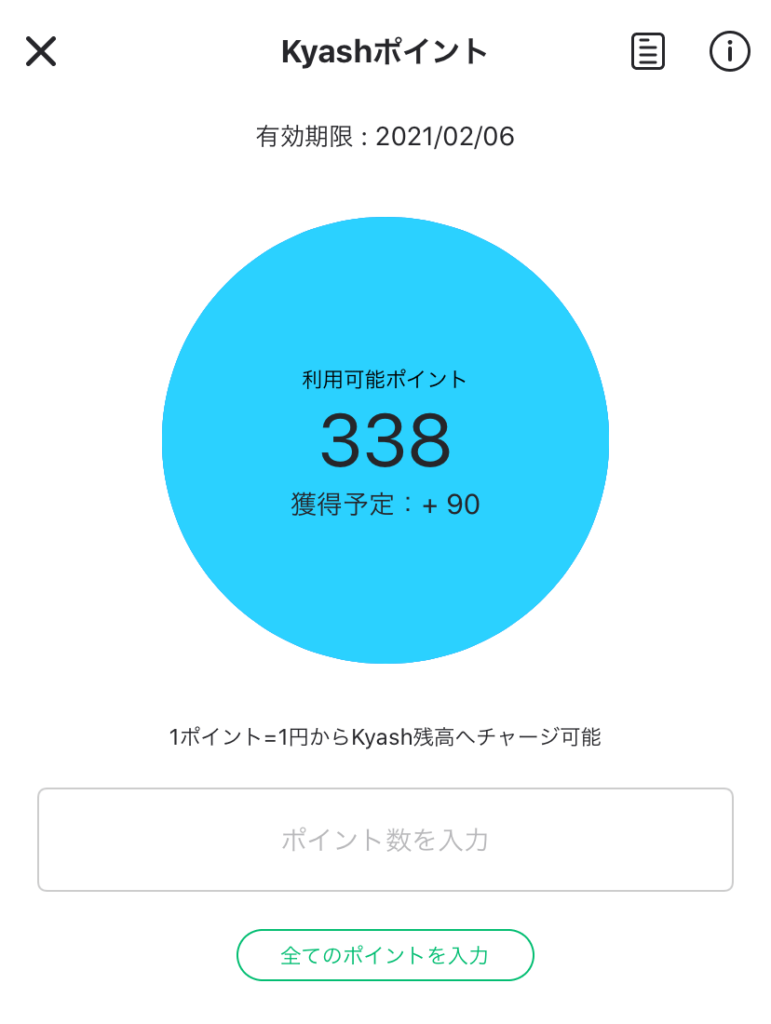Tap 全てのポイントを入力 button
Screen dimensions: 771x1024
coord(385,955)
